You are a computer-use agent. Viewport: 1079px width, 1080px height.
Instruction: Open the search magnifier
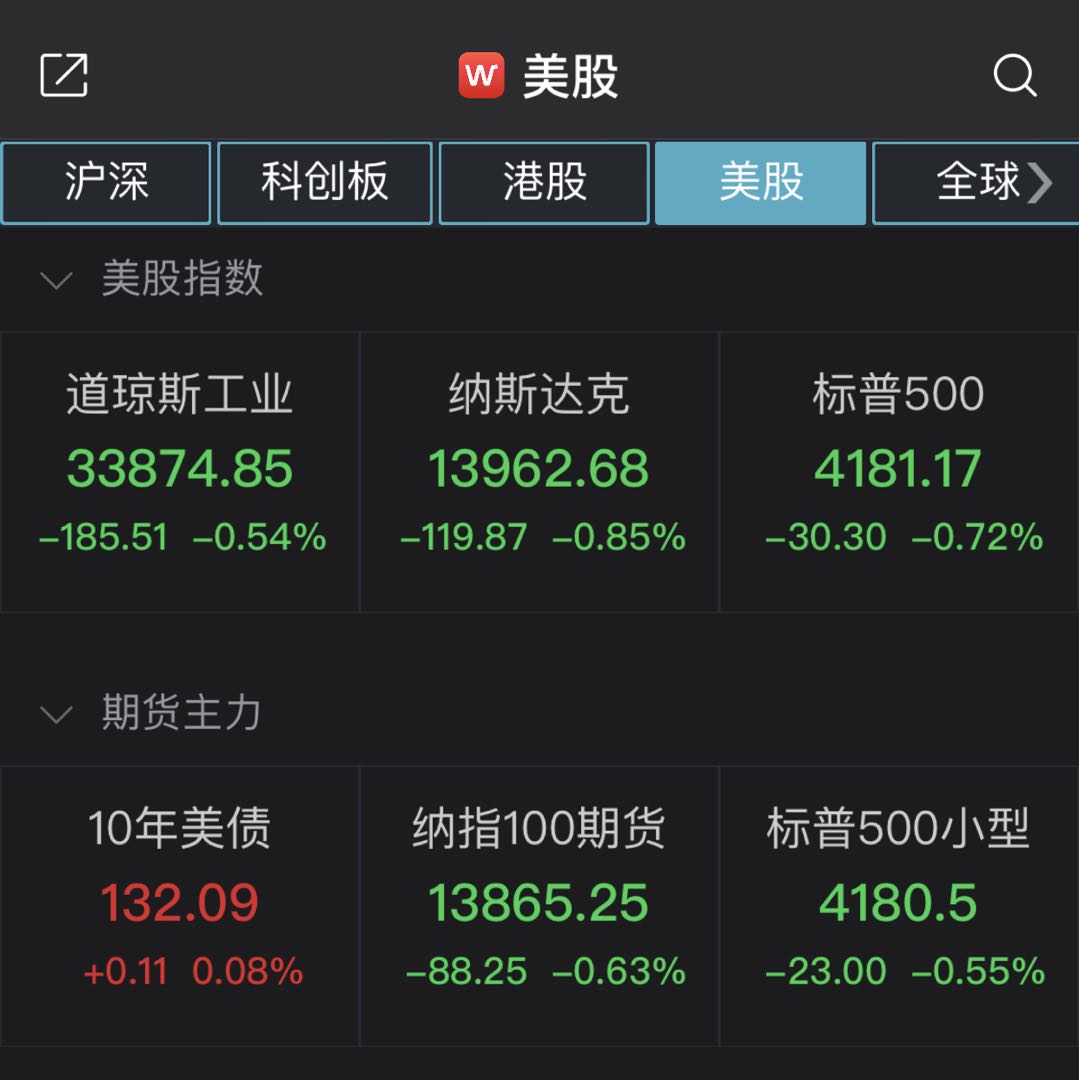[x=1014, y=75]
